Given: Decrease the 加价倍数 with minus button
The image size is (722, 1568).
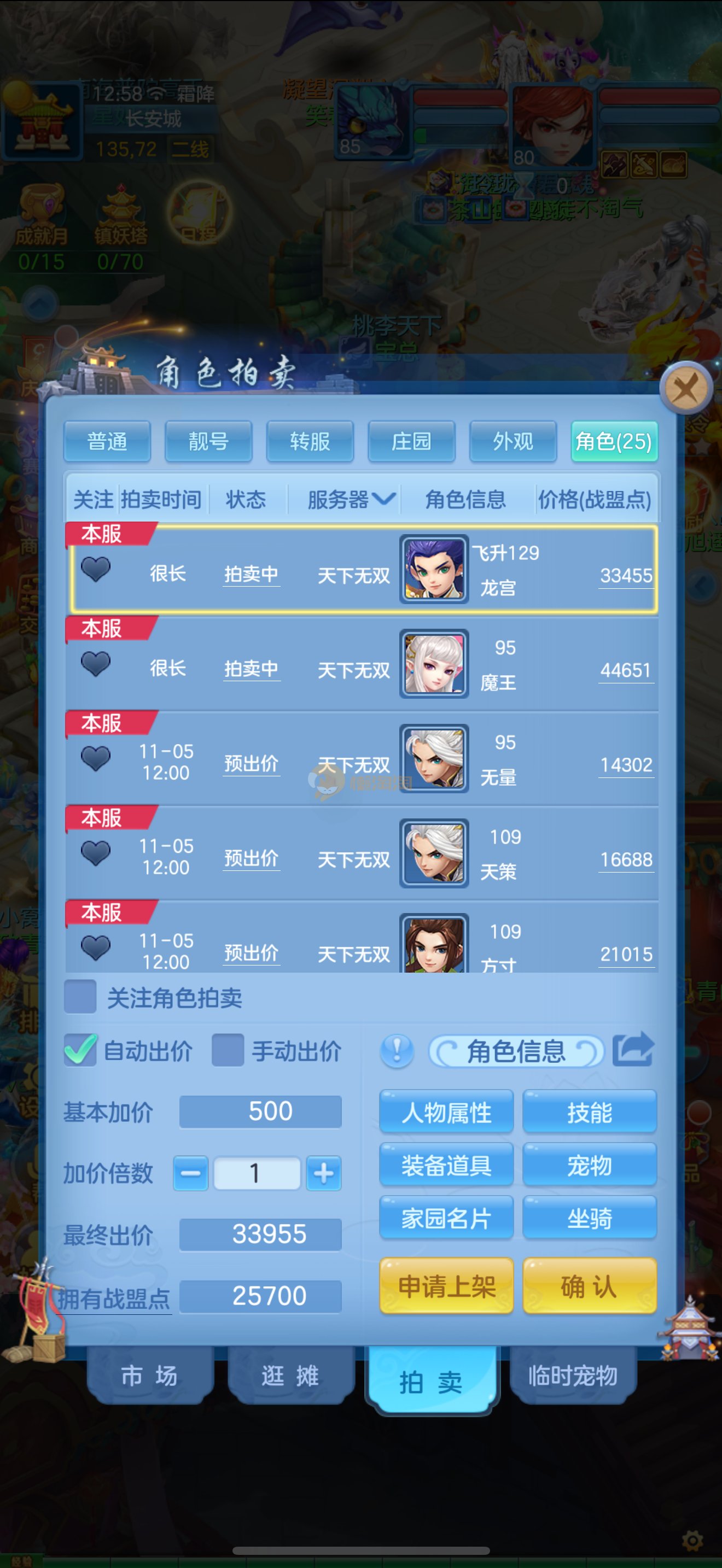Looking at the screenshot, I should click(x=190, y=1173).
